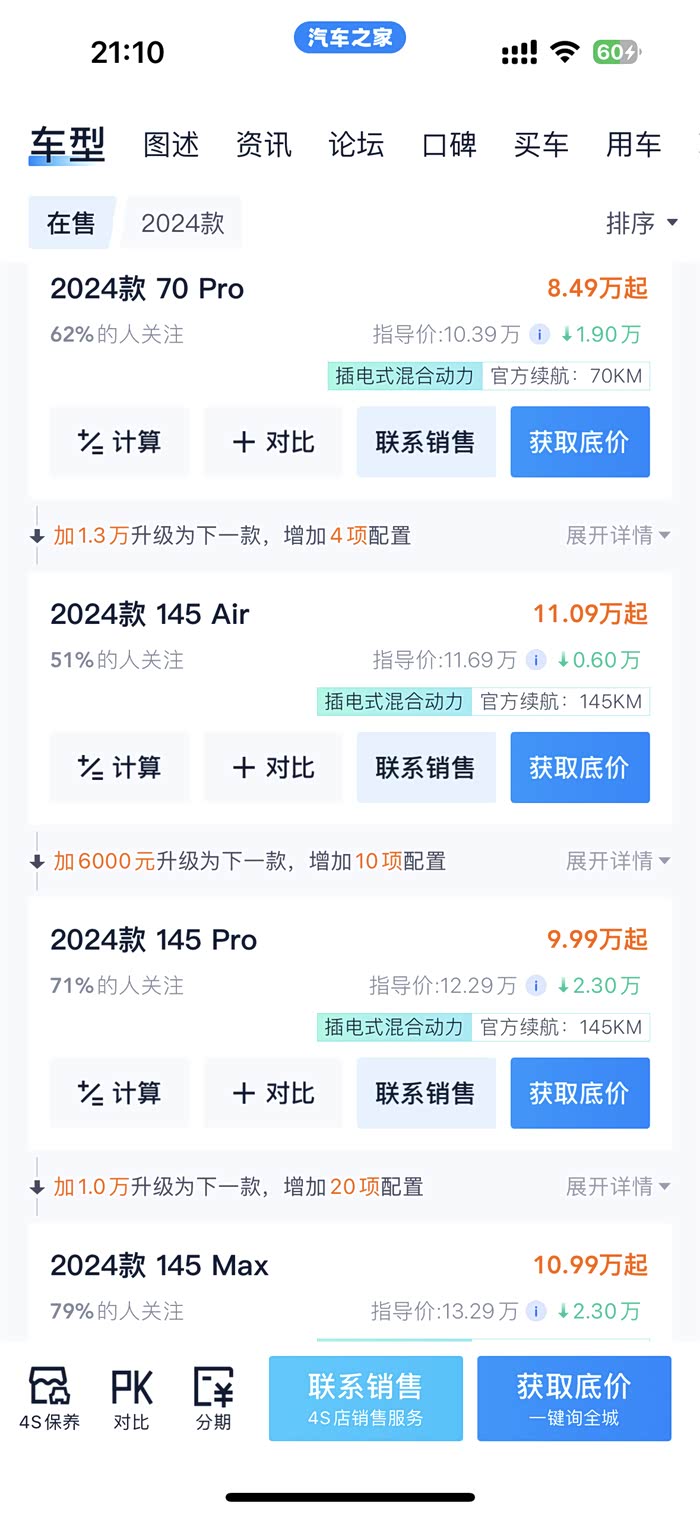This screenshot has height=1516, width=700.
Task: Tap 联系销售 for 2024款 145 Pro
Action: point(426,1093)
